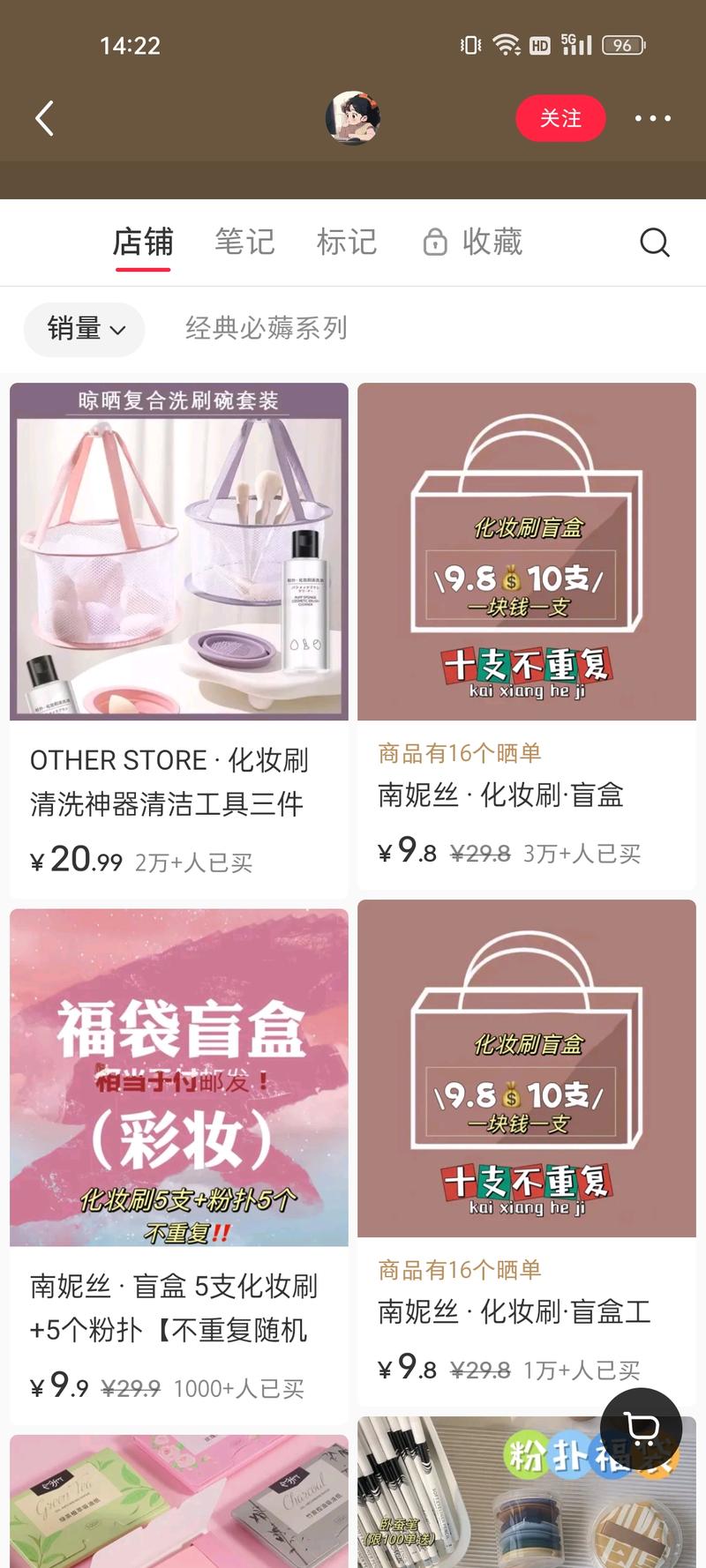Open search with the magnifier icon
This screenshot has width=706, height=1568.
click(x=654, y=243)
